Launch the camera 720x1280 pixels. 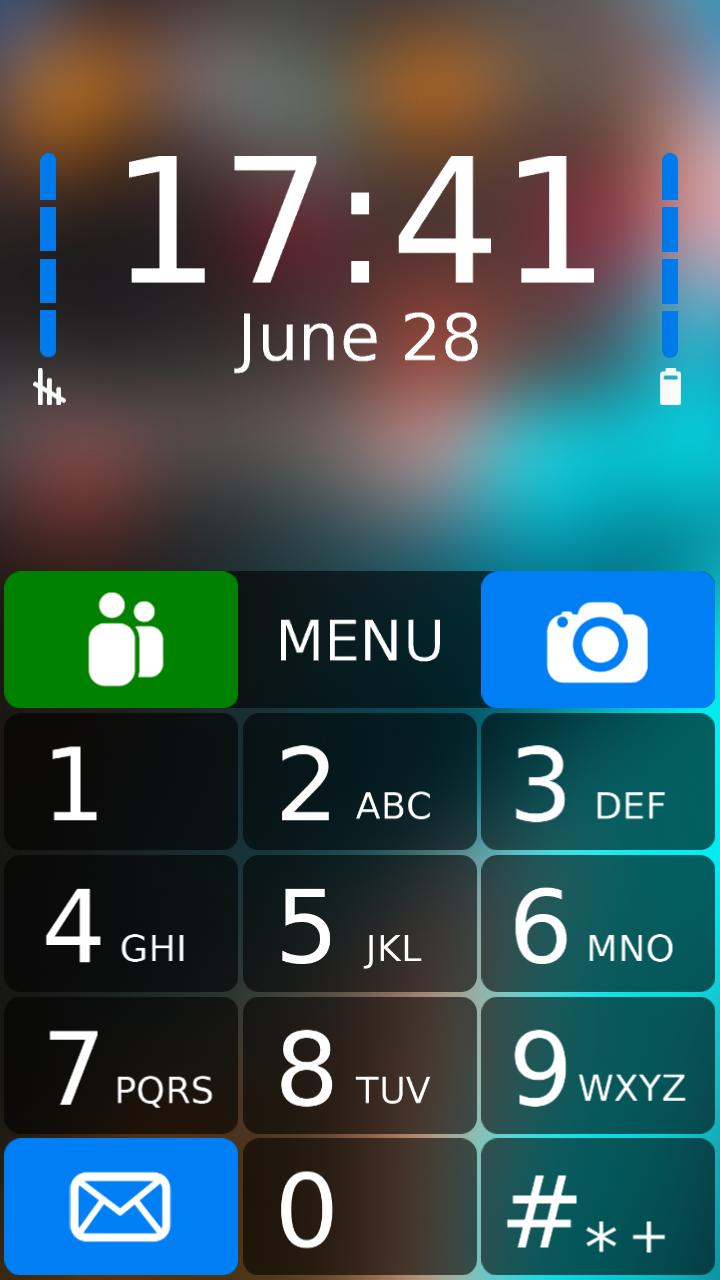[598, 640]
